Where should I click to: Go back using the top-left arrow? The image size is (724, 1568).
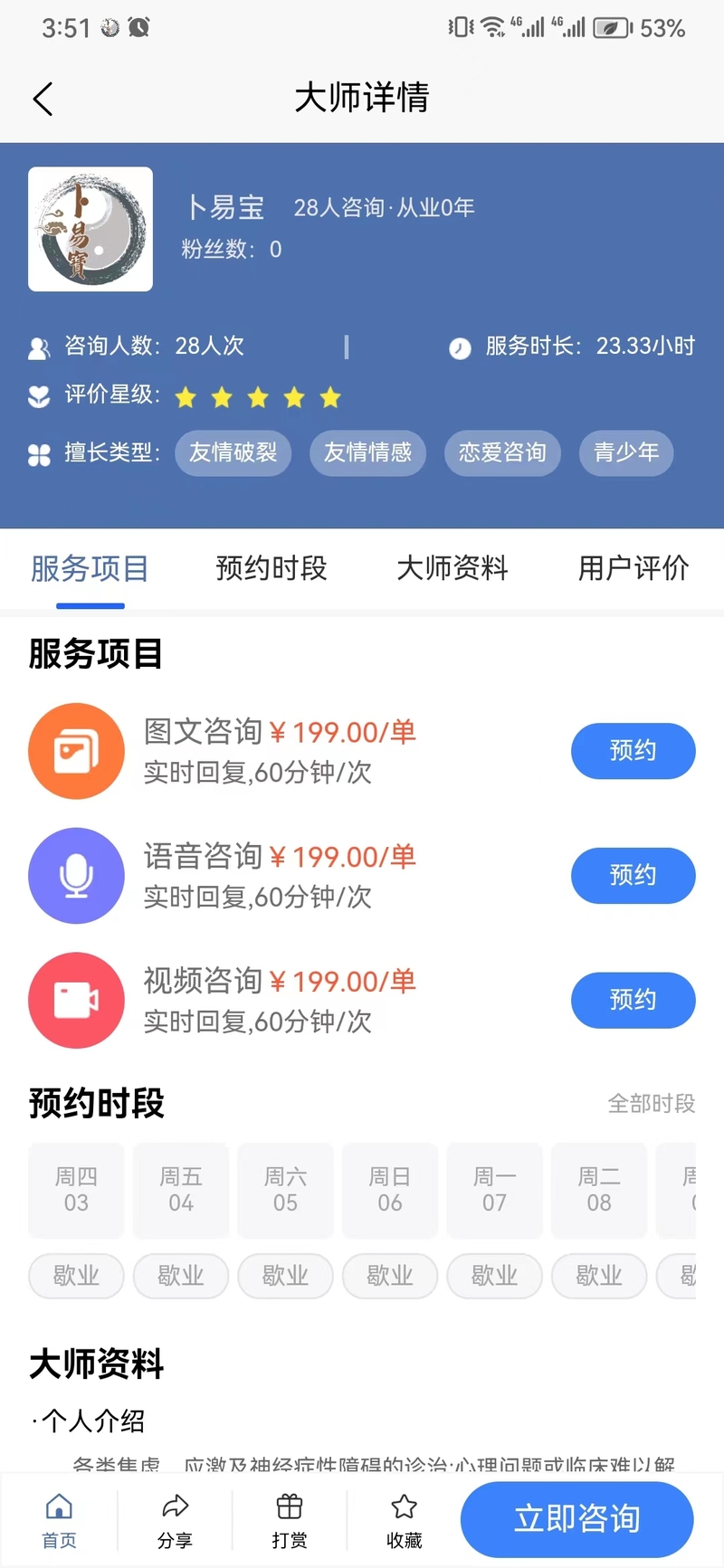tap(43, 98)
